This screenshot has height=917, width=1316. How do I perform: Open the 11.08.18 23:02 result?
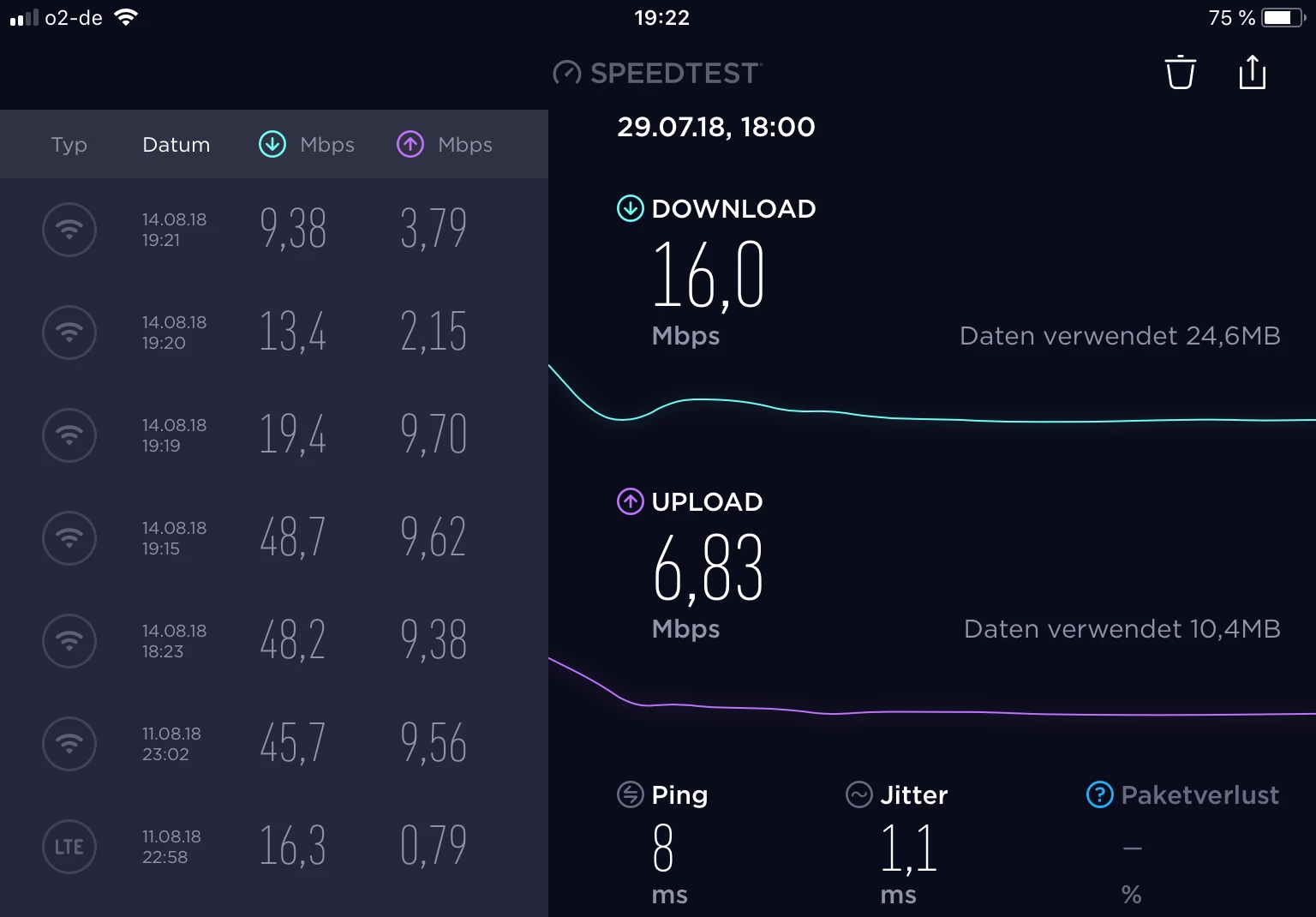274,744
